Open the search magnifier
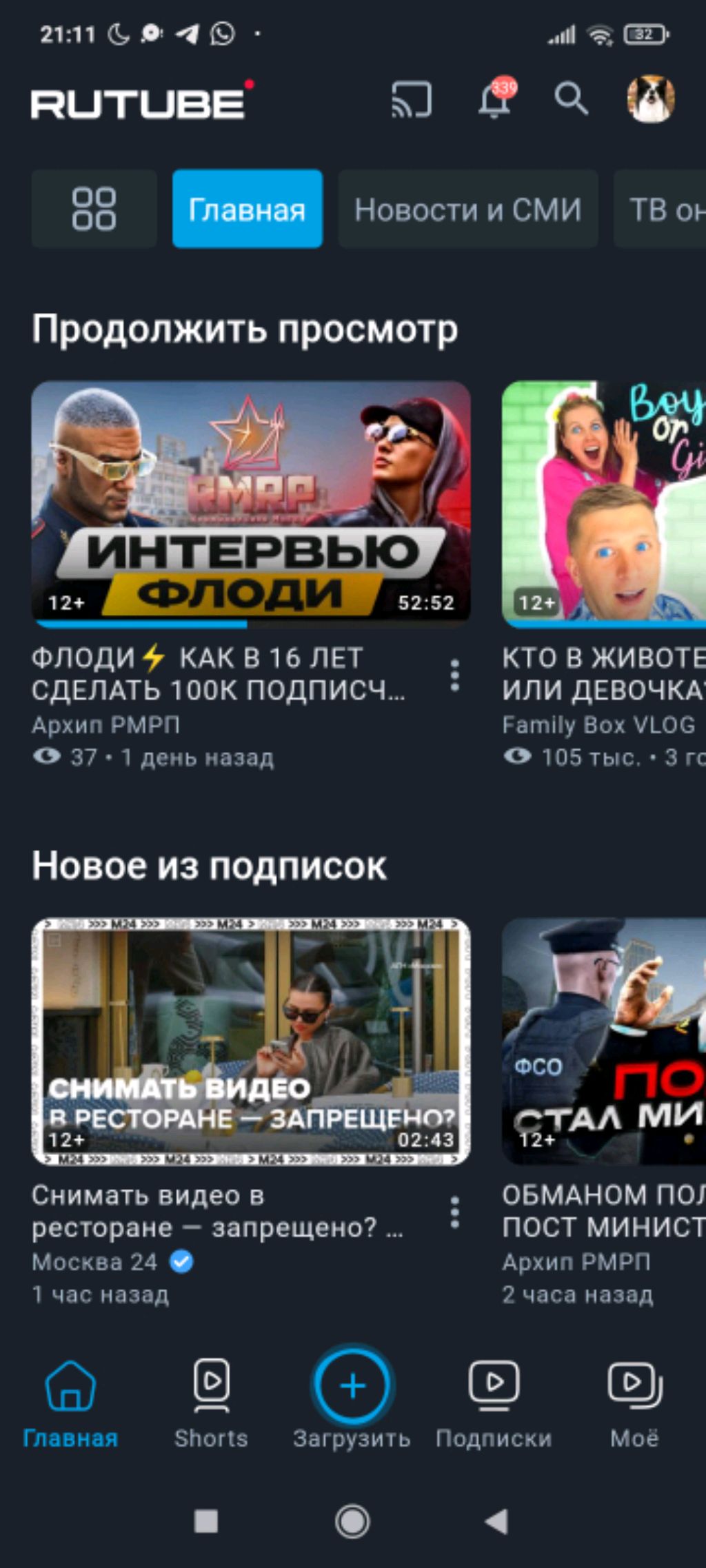Screen dimensions: 706x1568 [x=571, y=99]
